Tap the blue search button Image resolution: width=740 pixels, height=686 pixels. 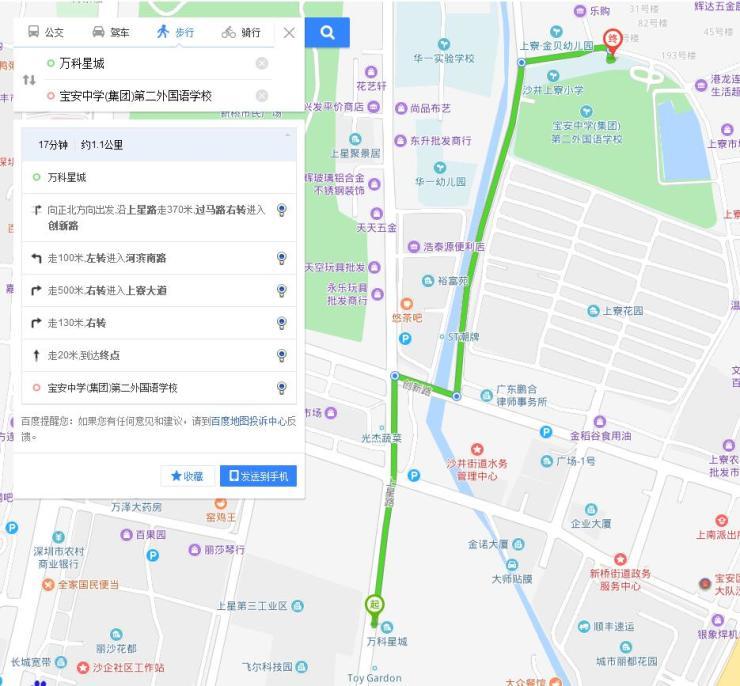click(327, 32)
